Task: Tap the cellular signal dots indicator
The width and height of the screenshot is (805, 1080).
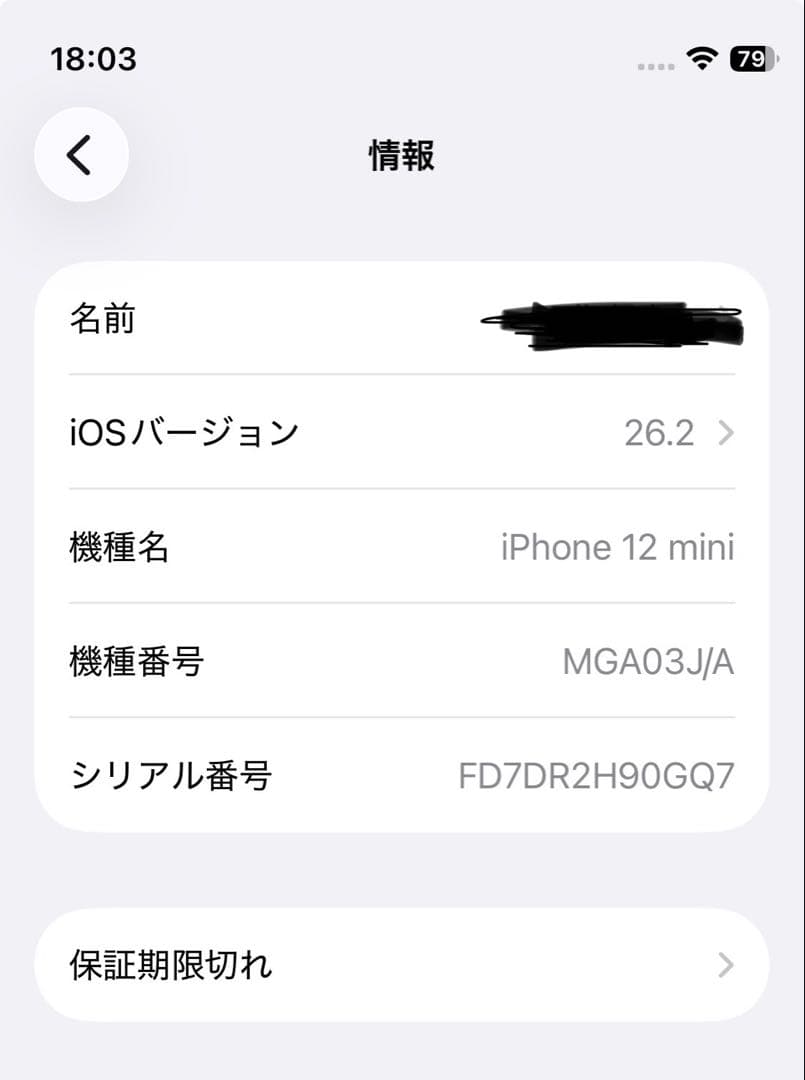Action: [655, 63]
